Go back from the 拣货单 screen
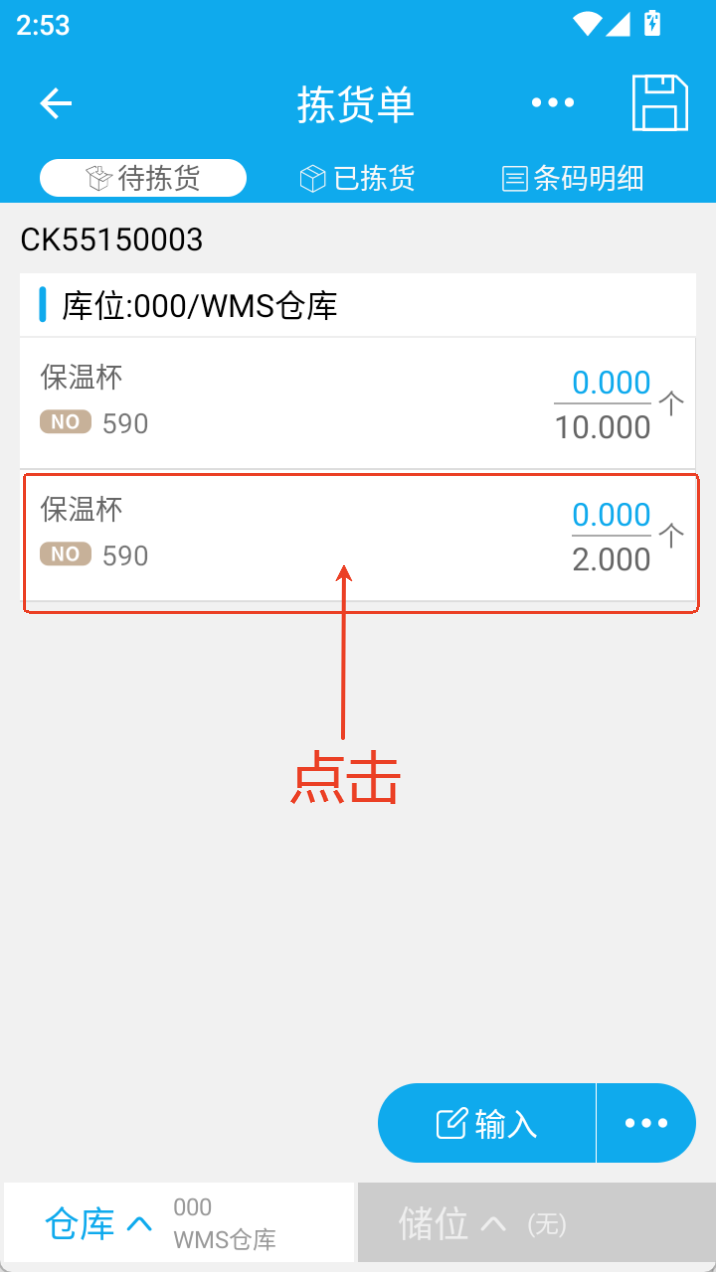 [x=56, y=103]
